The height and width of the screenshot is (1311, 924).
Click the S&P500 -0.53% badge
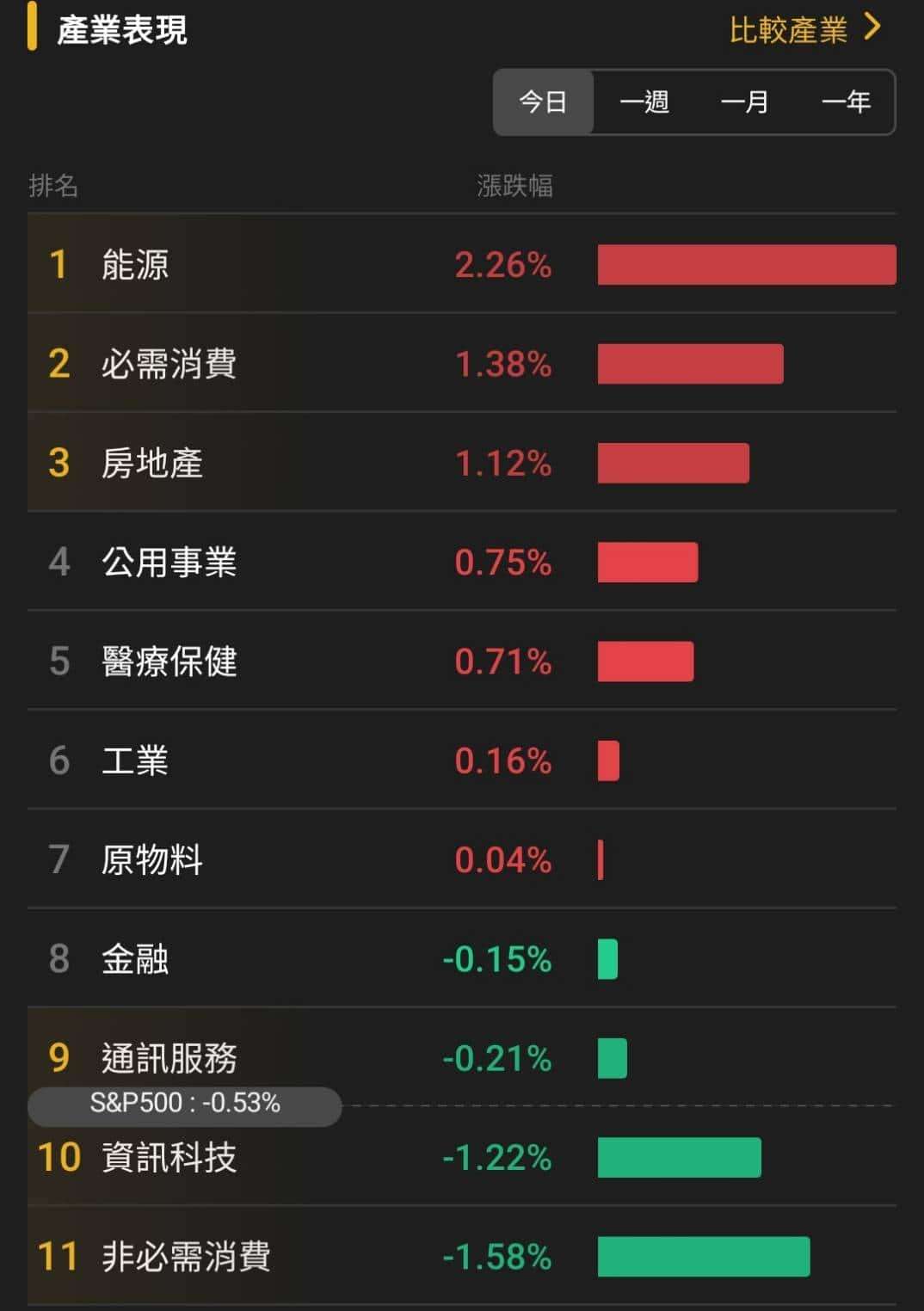coord(185,1105)
